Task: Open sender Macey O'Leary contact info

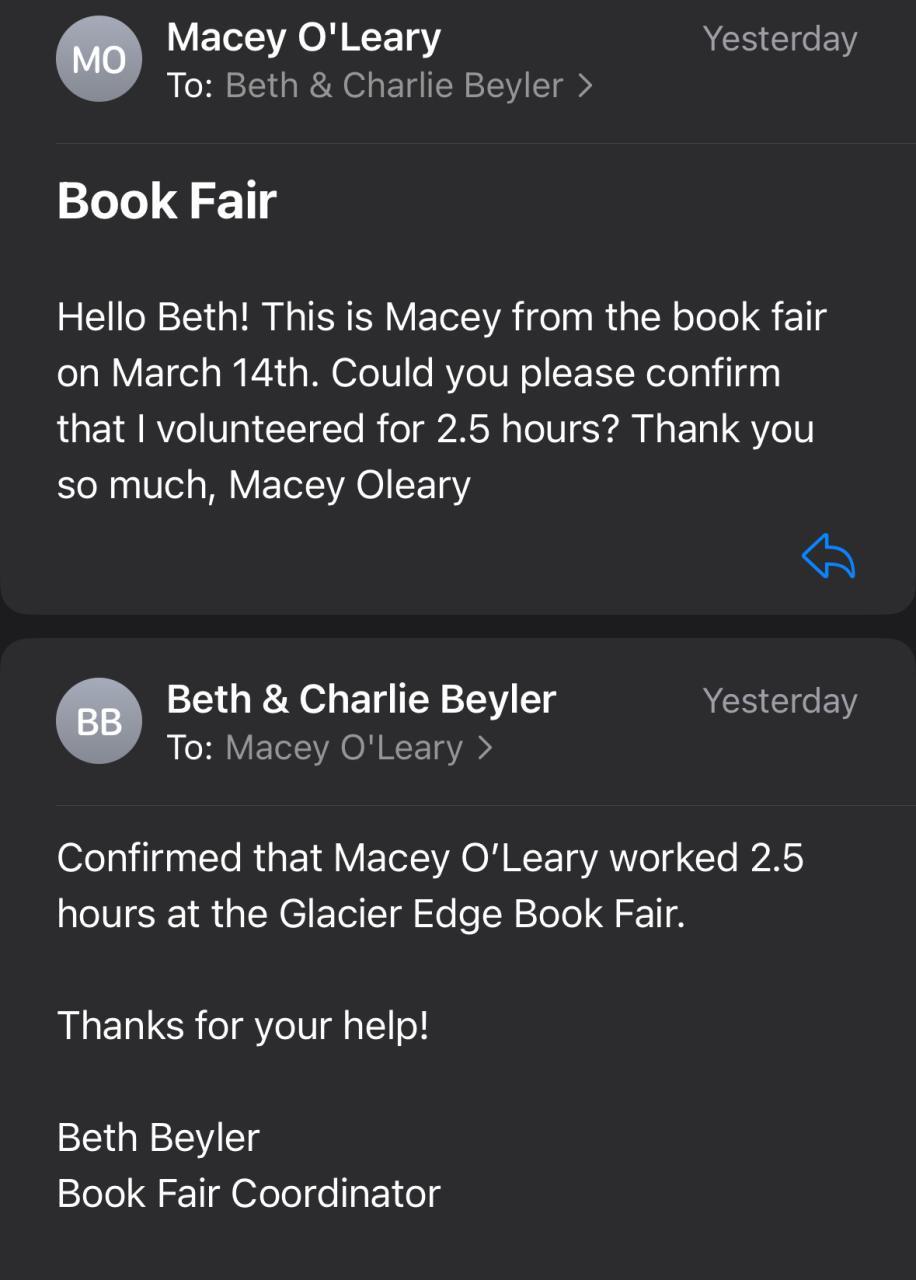Action: click(303, 38)
